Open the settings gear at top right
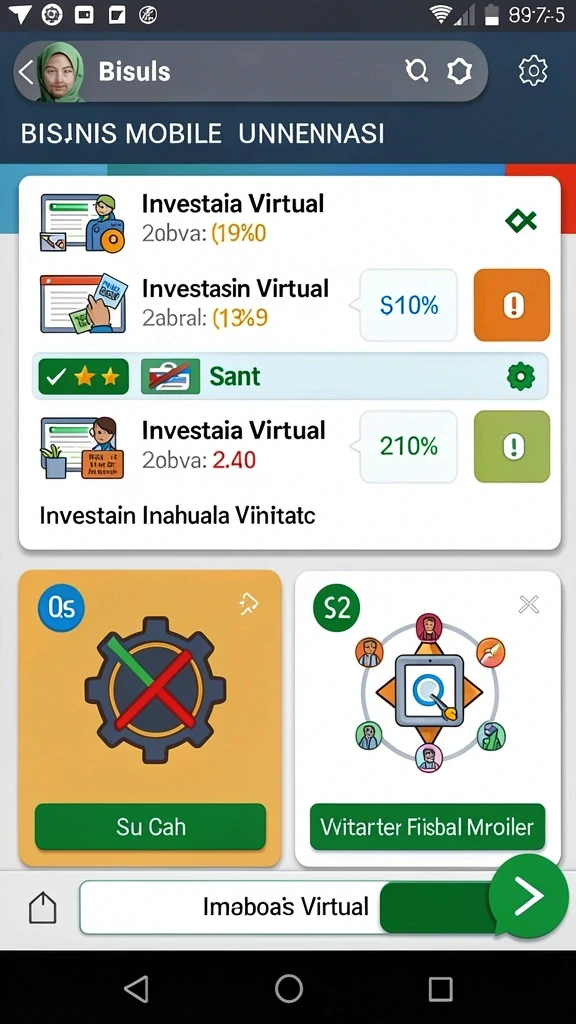 click(x=533, y=71)
